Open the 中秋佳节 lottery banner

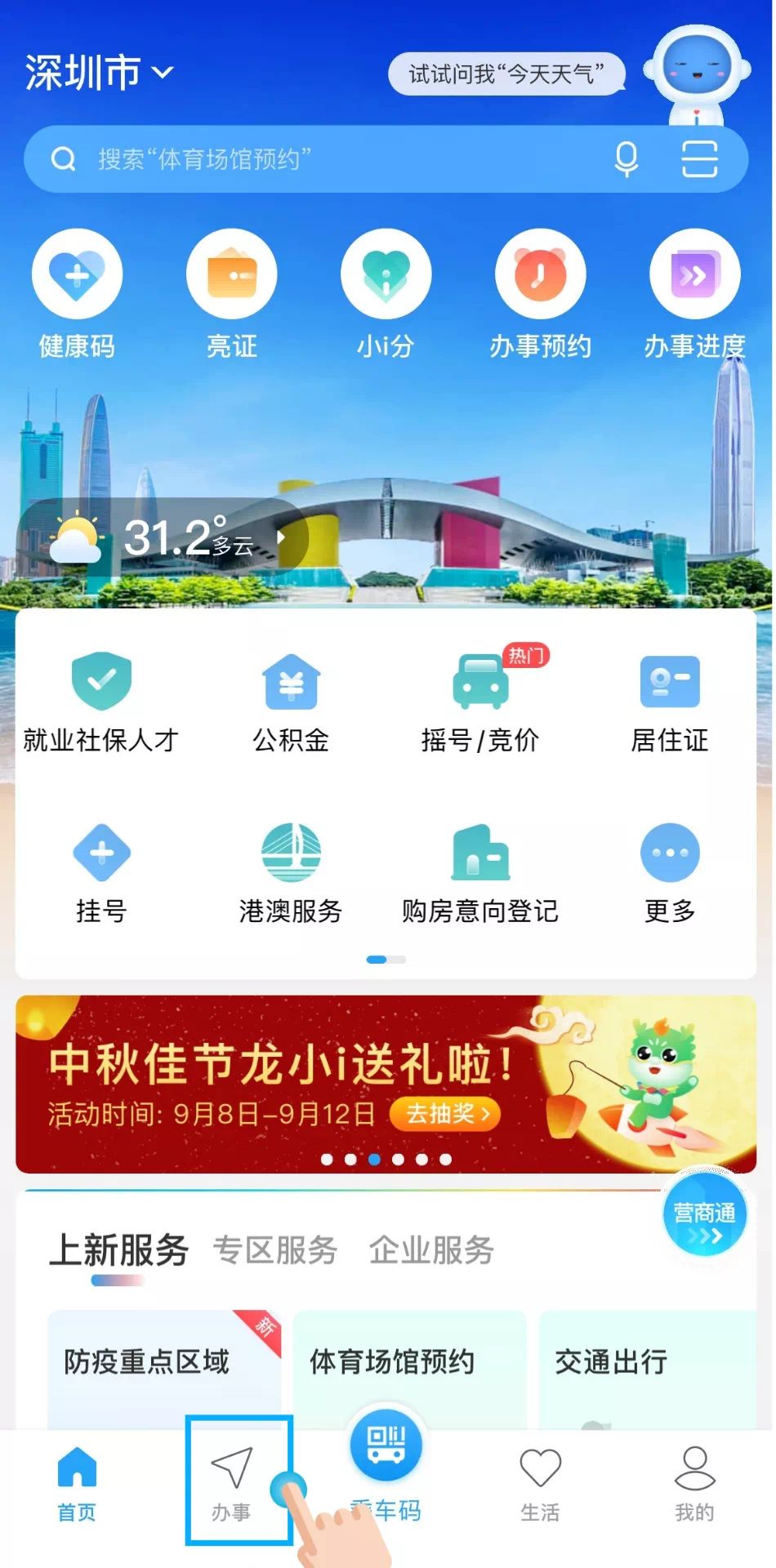tap(386, 1084)
